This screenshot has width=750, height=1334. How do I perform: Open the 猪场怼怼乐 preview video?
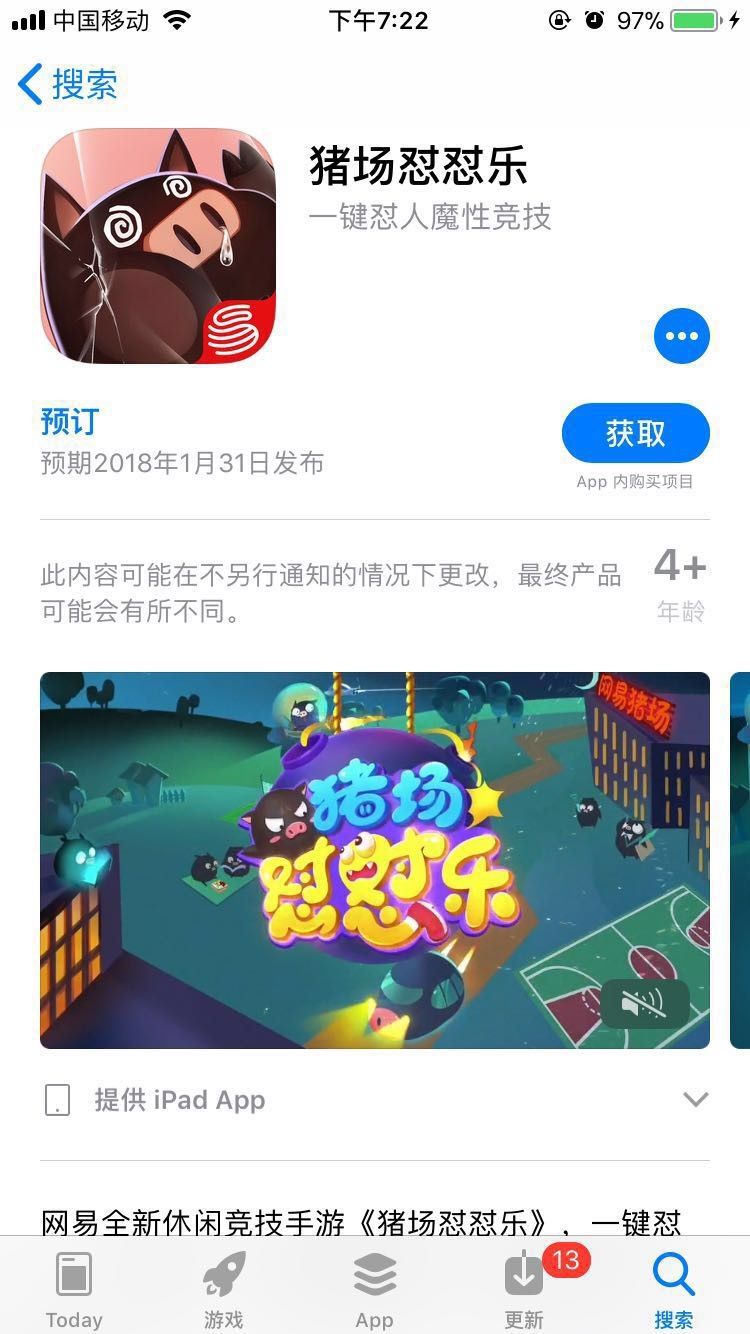tap(374, 859)
